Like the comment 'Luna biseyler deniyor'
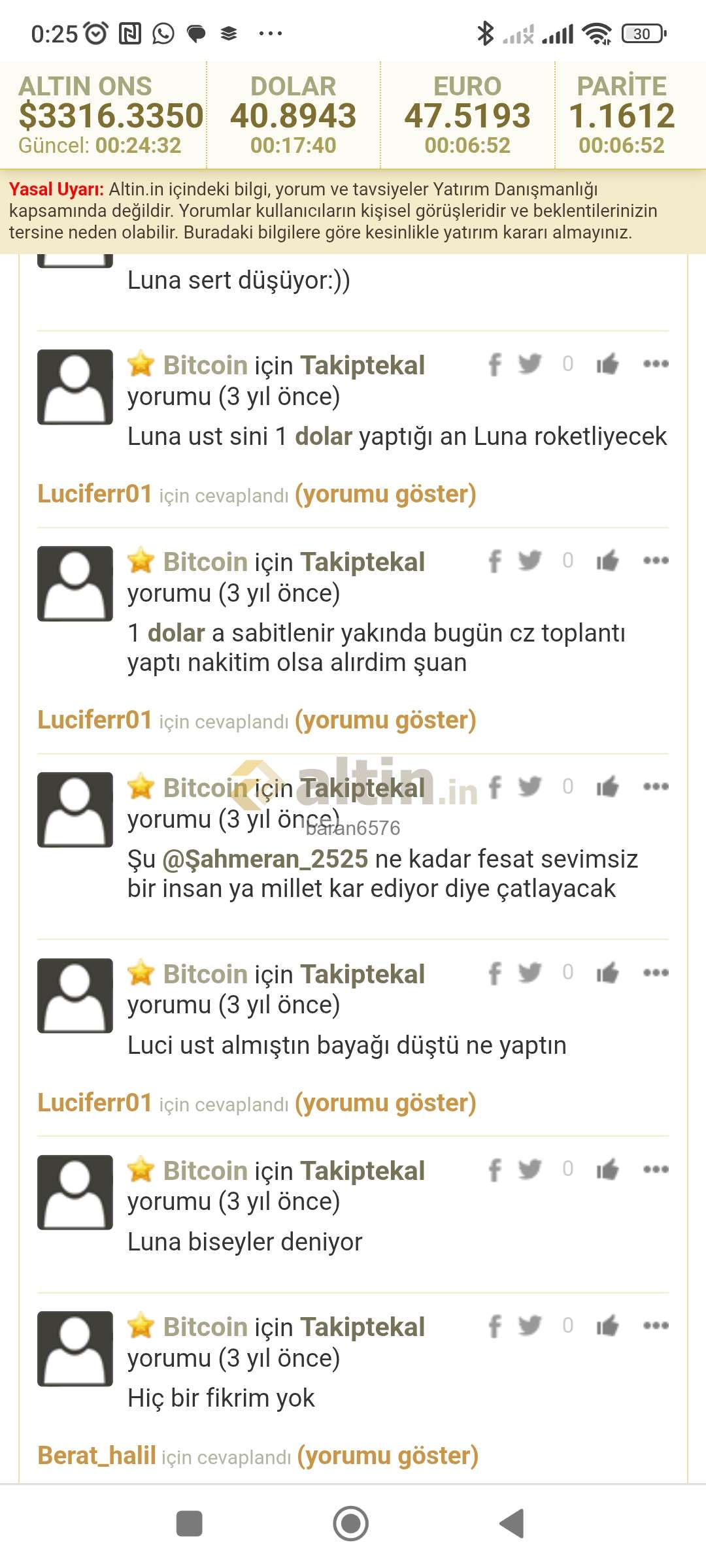Image resolution: width=706 pixels, height=1568 pixels. click(x=607, y=1169)
